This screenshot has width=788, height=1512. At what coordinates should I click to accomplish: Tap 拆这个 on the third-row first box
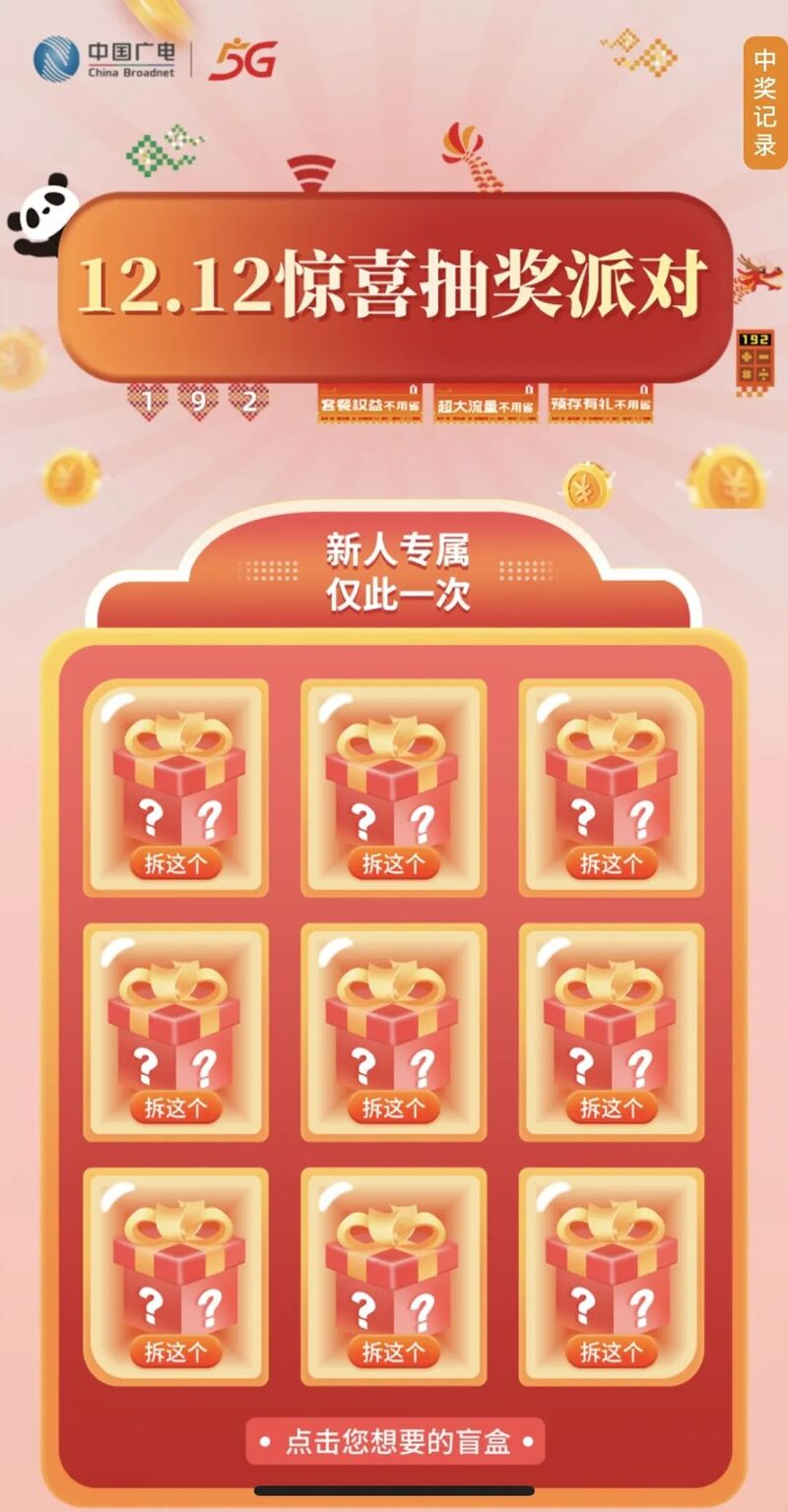click(x=175, y=1352)
